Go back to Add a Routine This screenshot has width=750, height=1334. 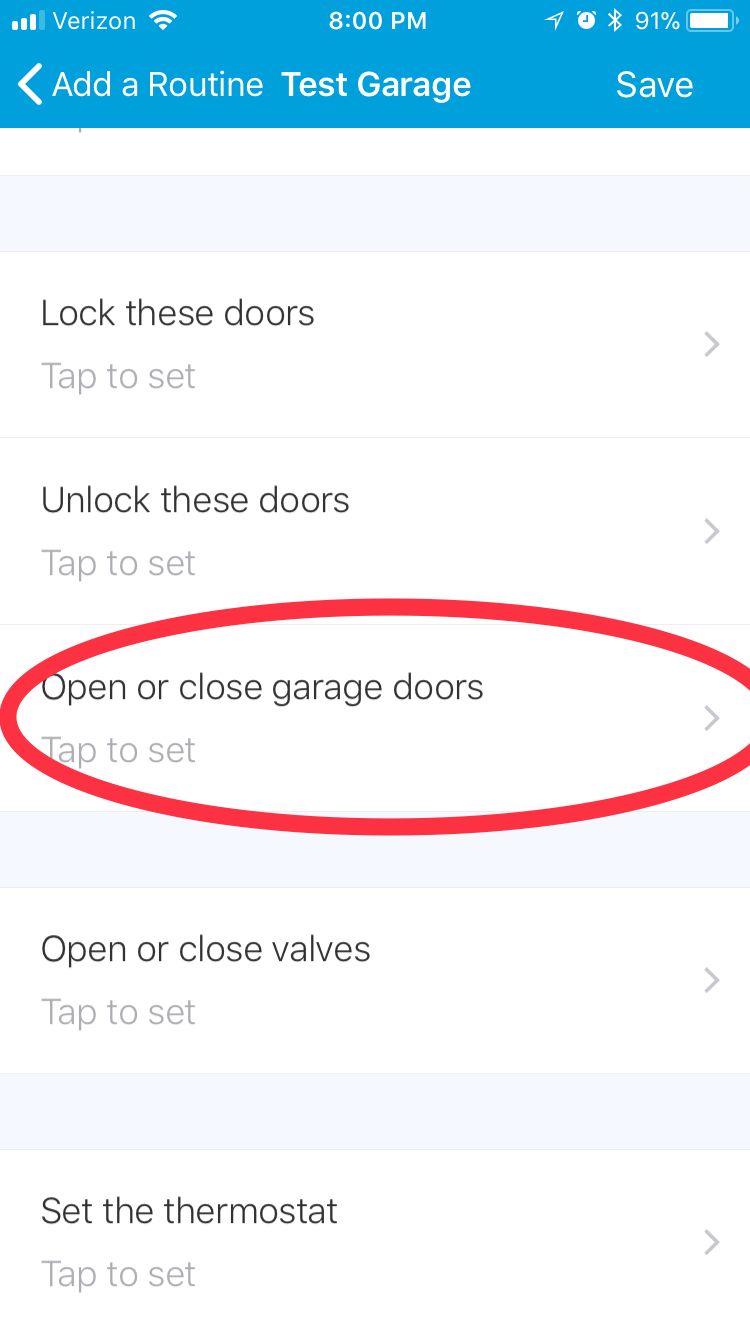coord(140,86)
